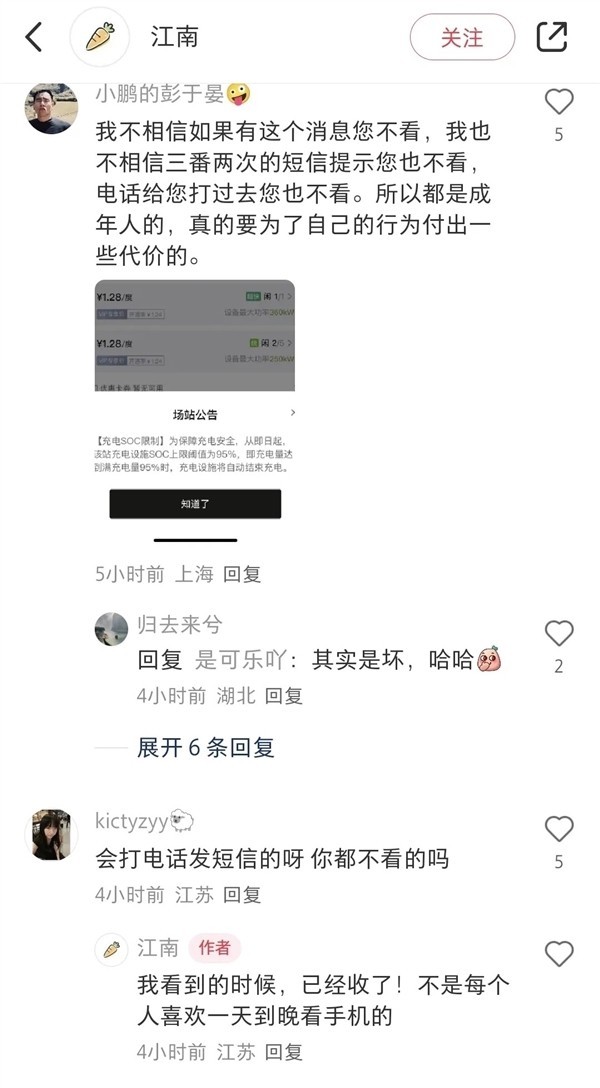Follow the author with 关注 button

pyautogui.click(x=462, y=38)
